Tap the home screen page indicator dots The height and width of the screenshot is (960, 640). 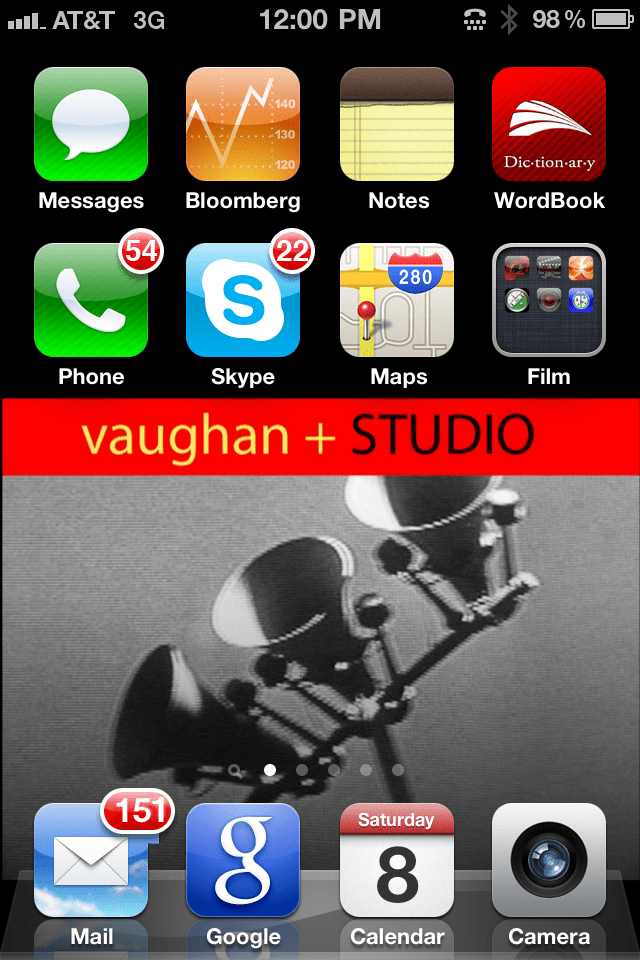coord(318,770)
